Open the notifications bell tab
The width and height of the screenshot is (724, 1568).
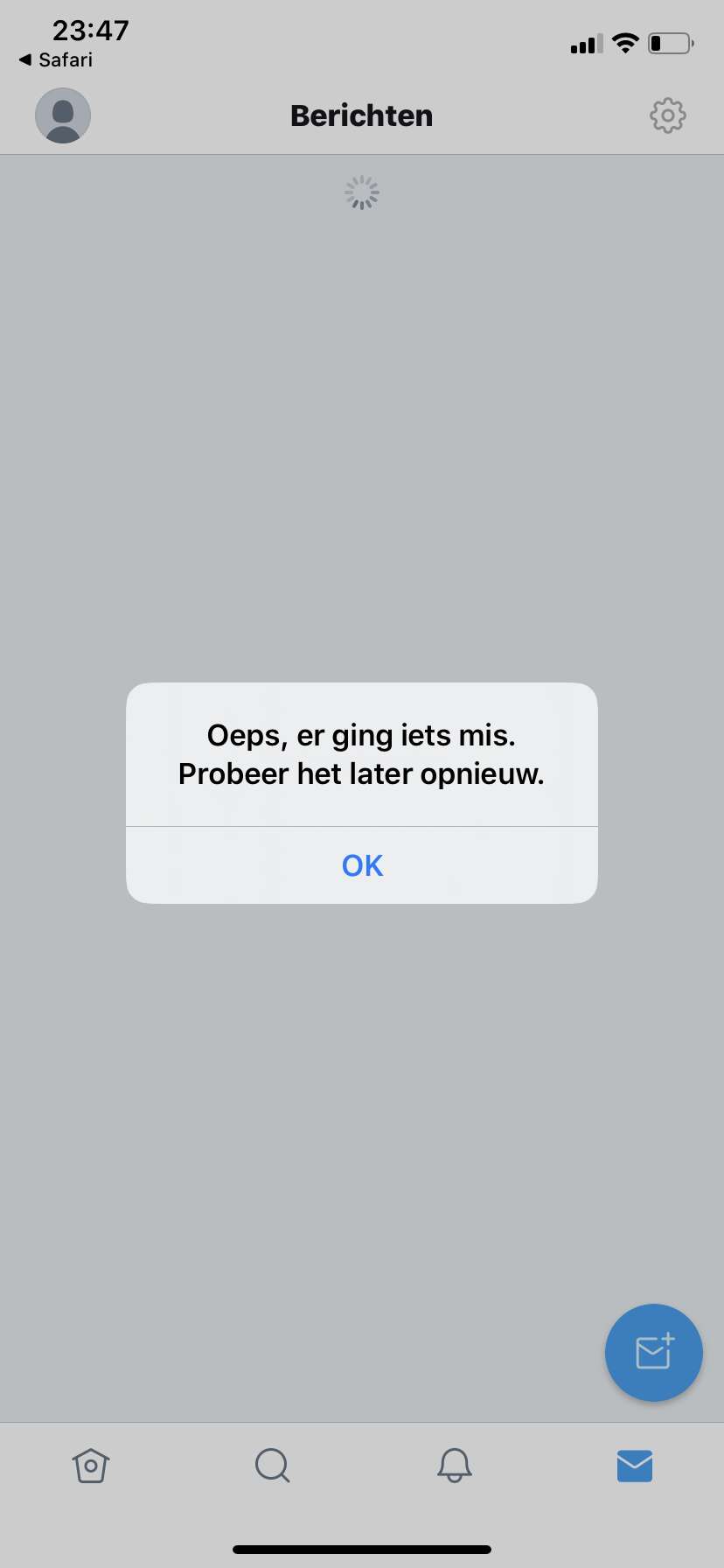click(x=454, y=1466)
